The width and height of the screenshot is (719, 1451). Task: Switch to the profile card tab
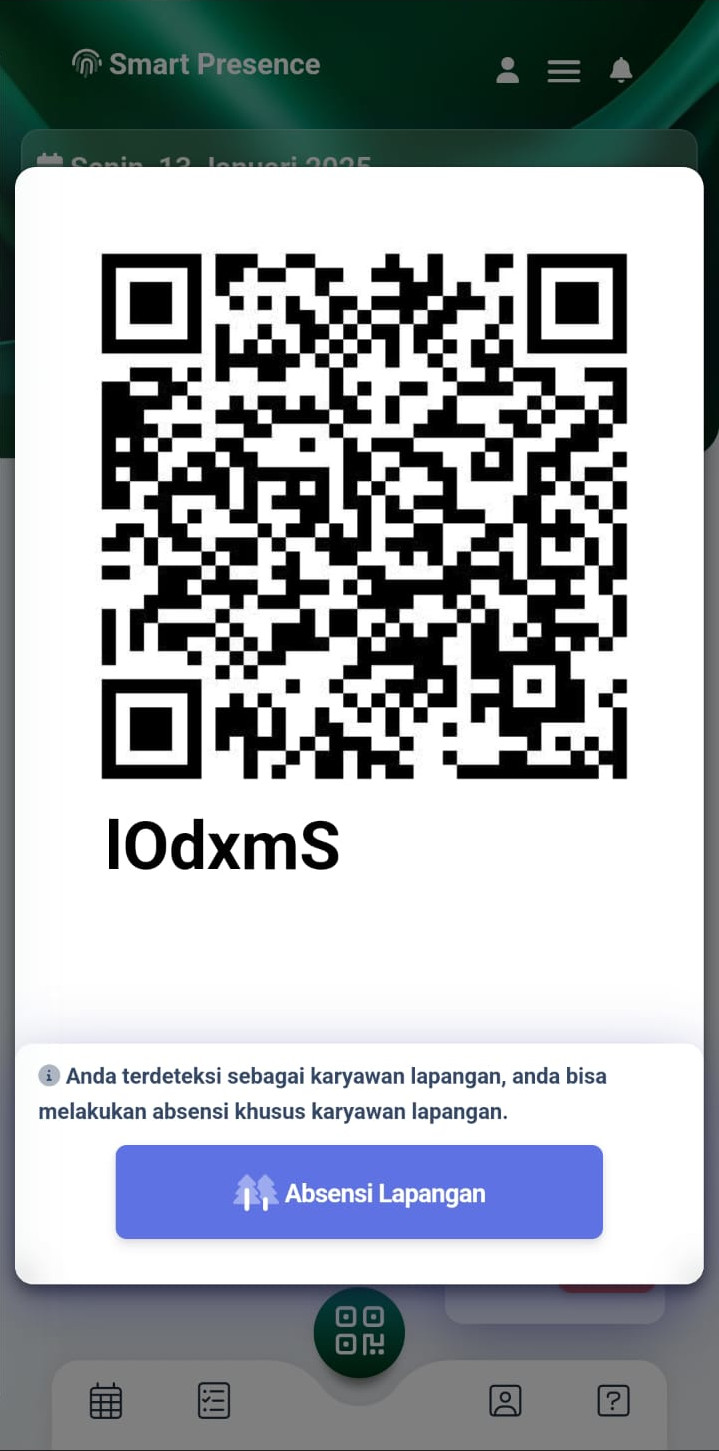(x=505, y=1400)
